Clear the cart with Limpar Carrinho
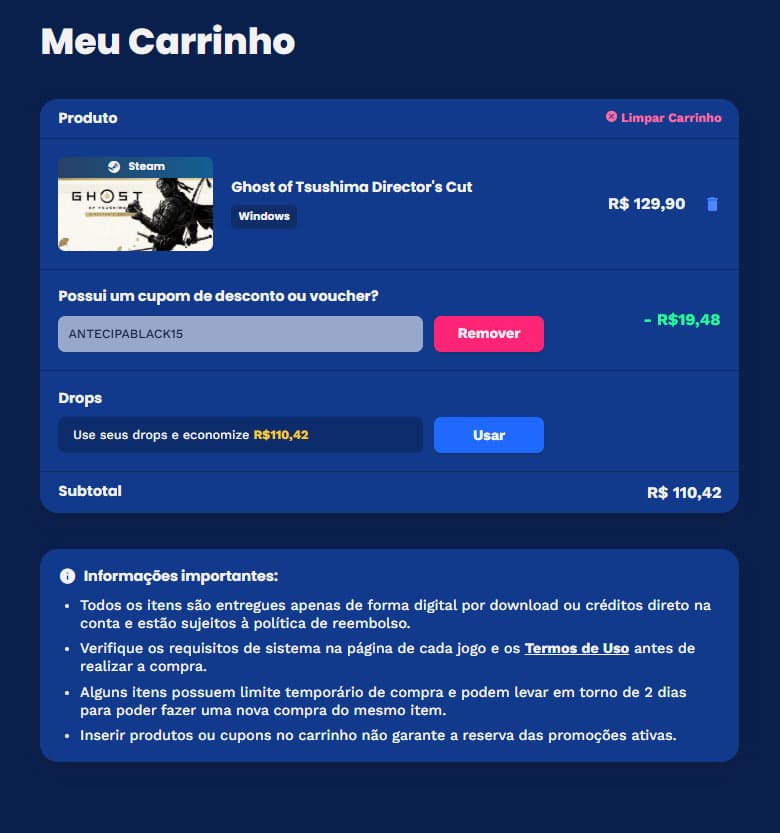The image size is (780, 833). 663,118
